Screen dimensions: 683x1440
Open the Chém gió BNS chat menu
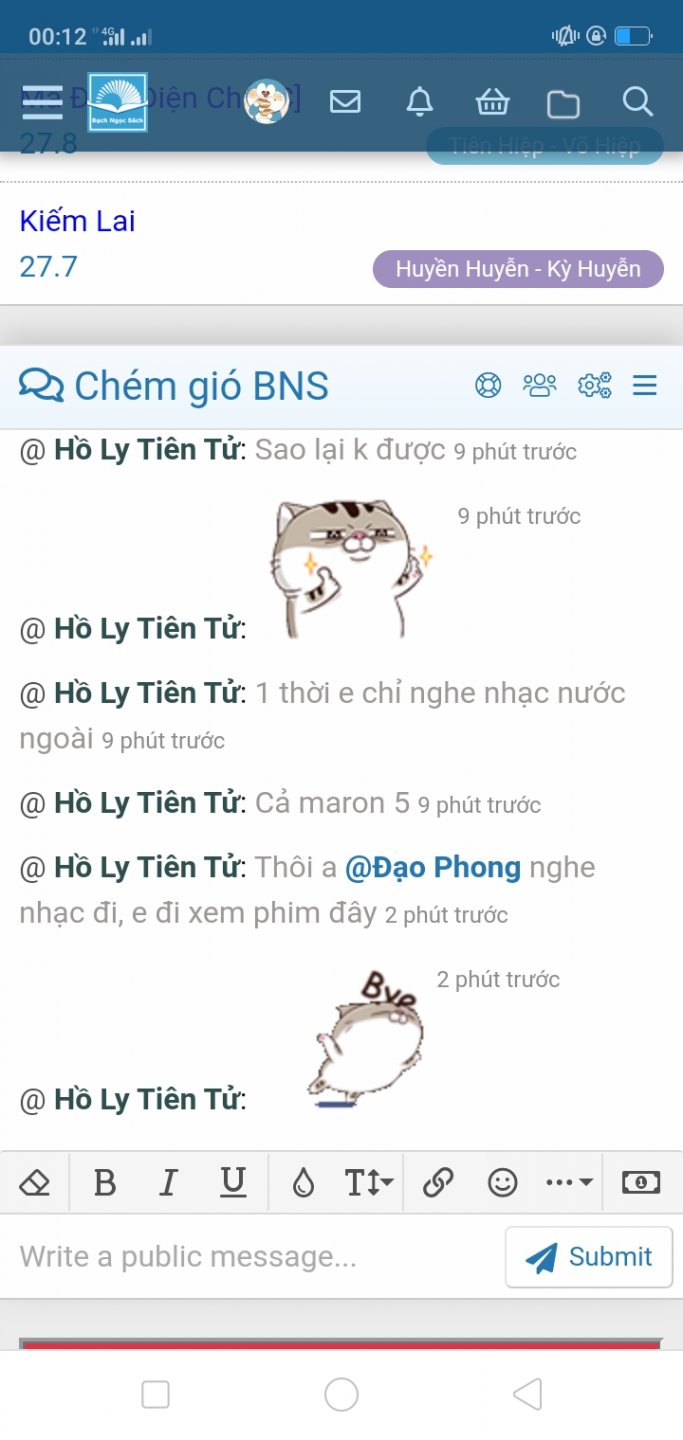(645, 385)
